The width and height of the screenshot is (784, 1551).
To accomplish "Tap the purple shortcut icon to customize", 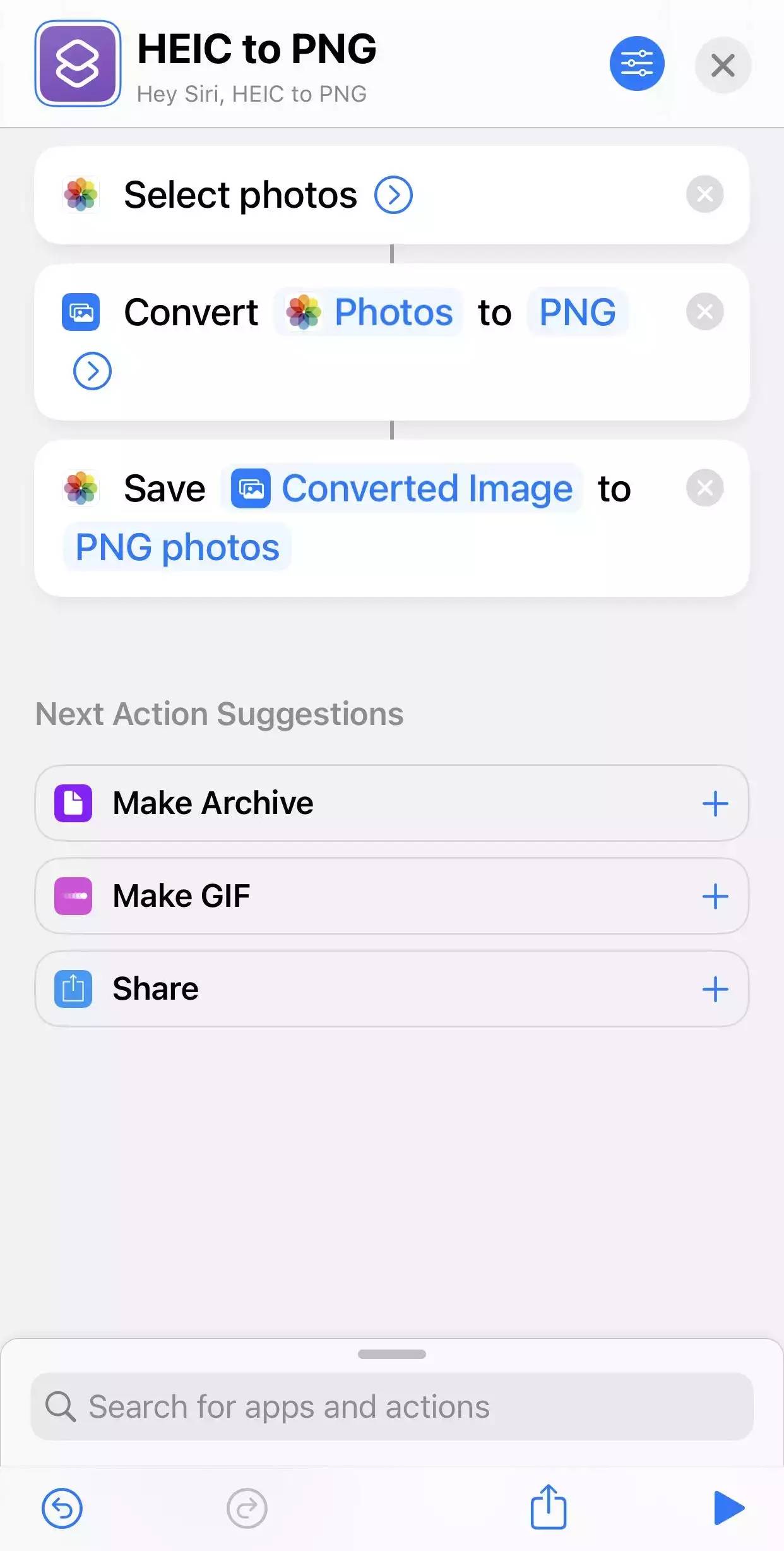I will tap(78, 64).
